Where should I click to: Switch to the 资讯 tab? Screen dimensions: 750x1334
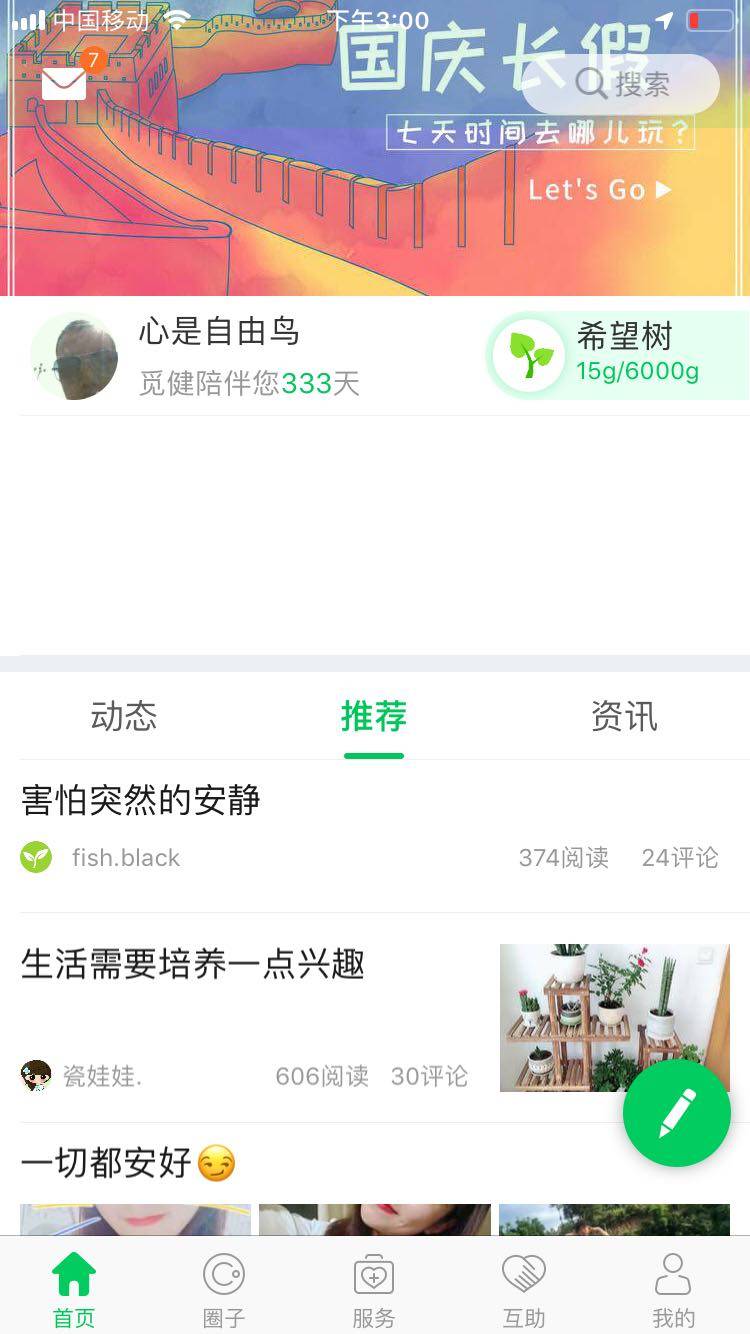(x=624, y=717)
